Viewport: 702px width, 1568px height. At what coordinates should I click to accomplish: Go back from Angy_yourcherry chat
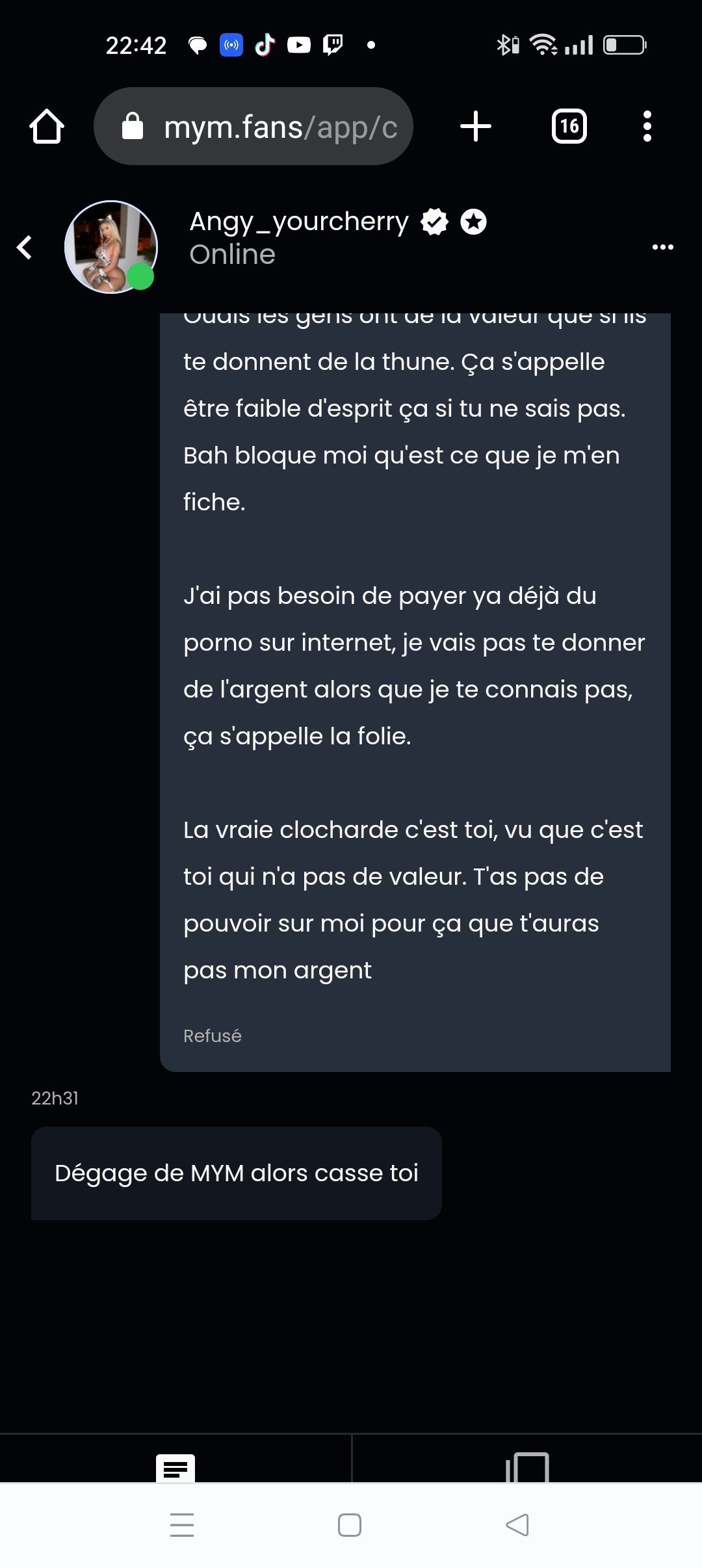coord(25,247)
